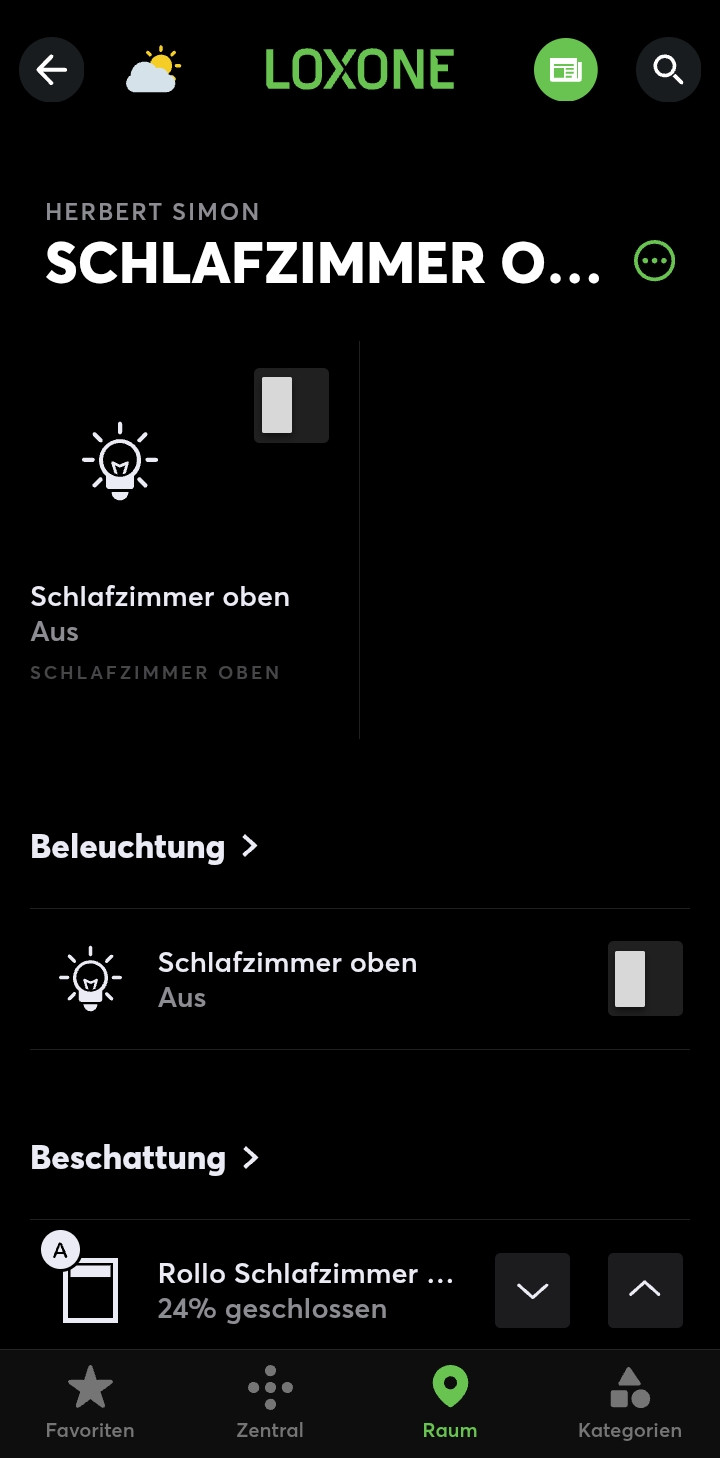This screenshot has height=1458, width=720.
Task: Lower the Rollo Schlafzimmer blind
Action: tap(532, 1290)
